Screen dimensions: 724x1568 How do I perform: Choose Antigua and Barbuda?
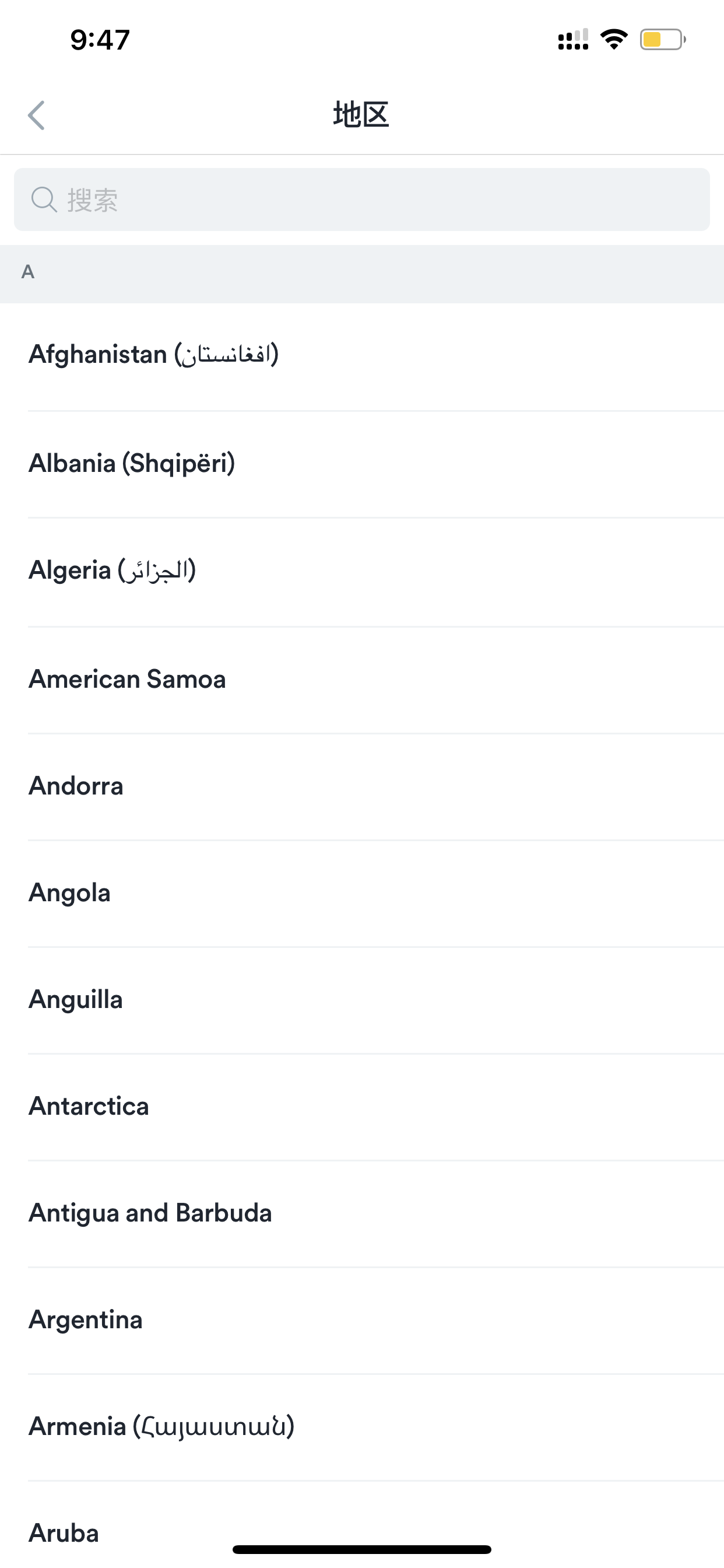coord(362,1214)
